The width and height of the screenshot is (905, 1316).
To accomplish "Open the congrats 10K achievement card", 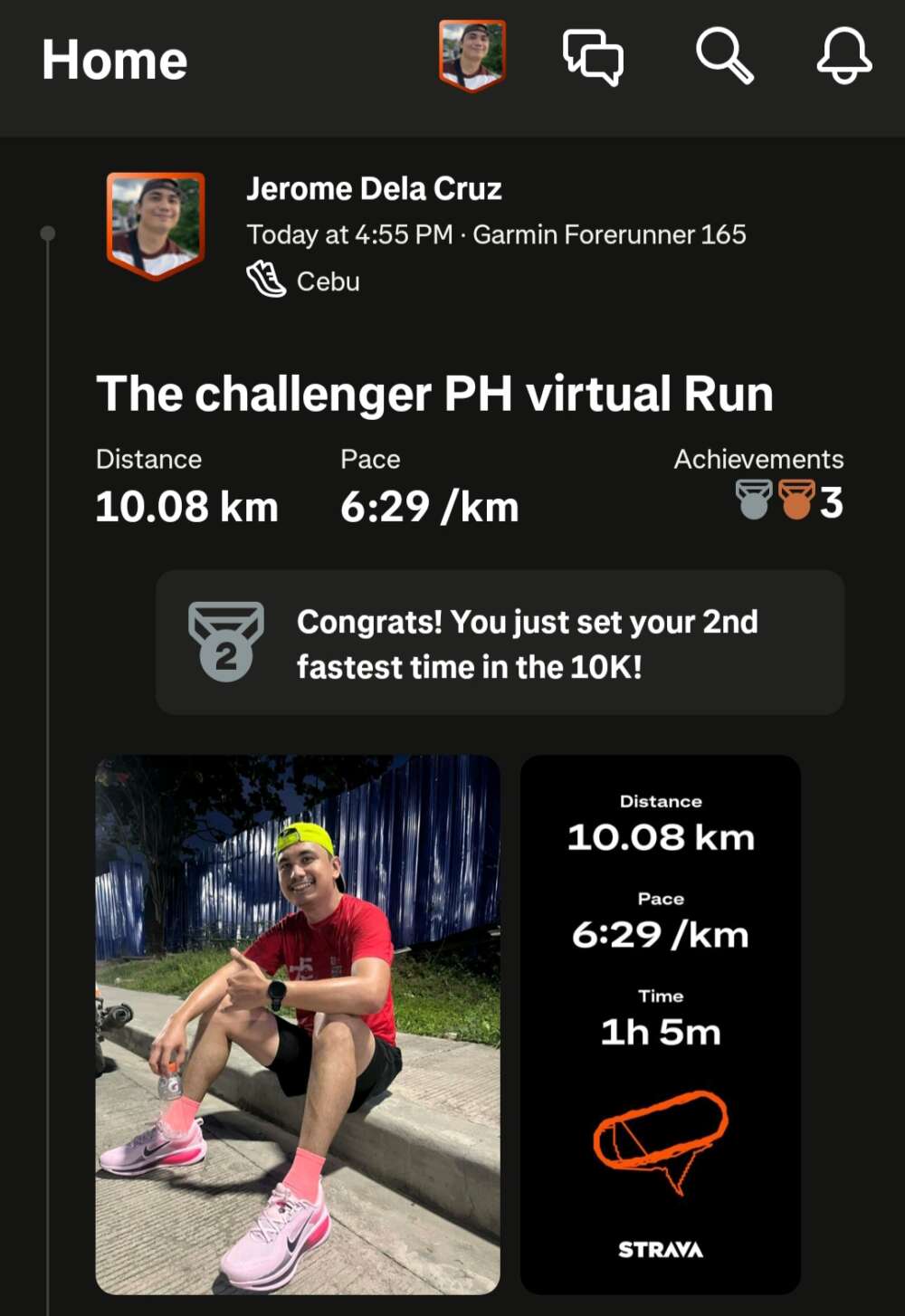I will click(x=500, y=643).
